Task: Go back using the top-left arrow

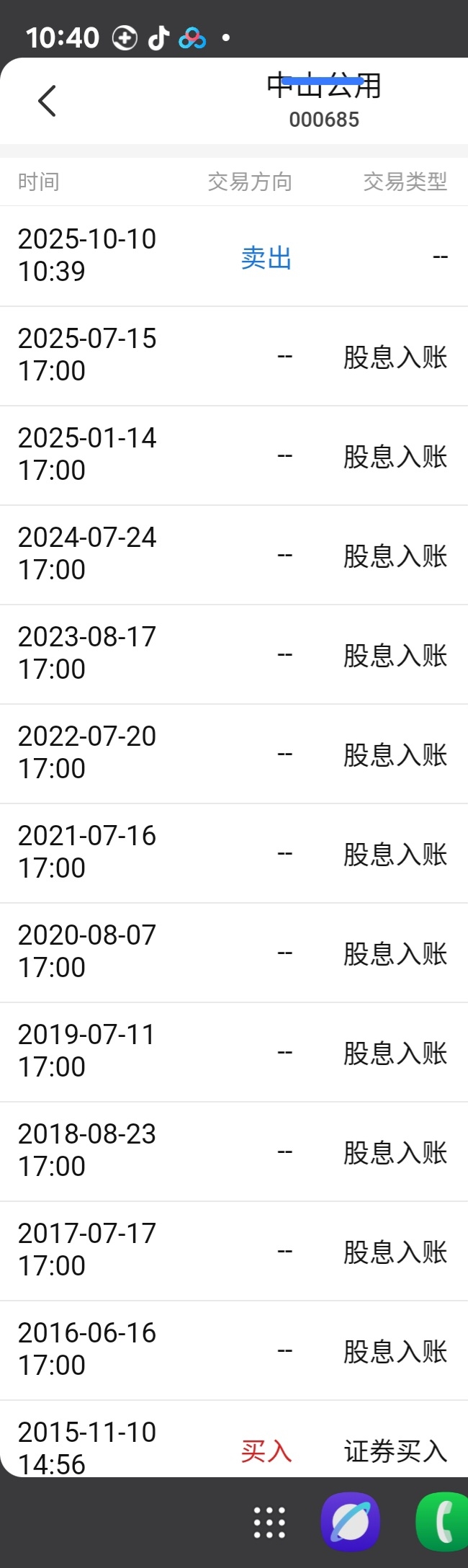Action: (x=47, y=101)
